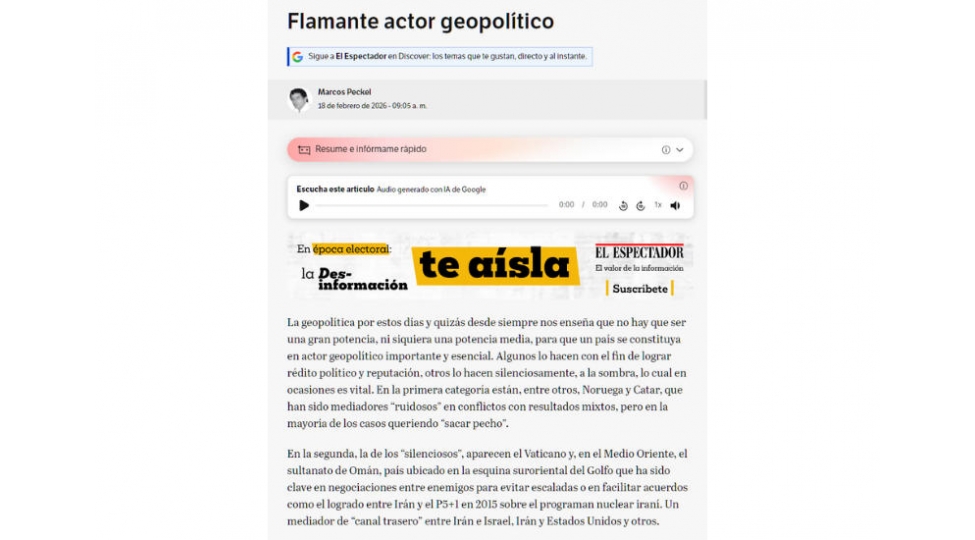The width and height of the screenshot is (975, 540).
Task: Follow El Espectador on Google Discover
Action: tap(440, 57)
